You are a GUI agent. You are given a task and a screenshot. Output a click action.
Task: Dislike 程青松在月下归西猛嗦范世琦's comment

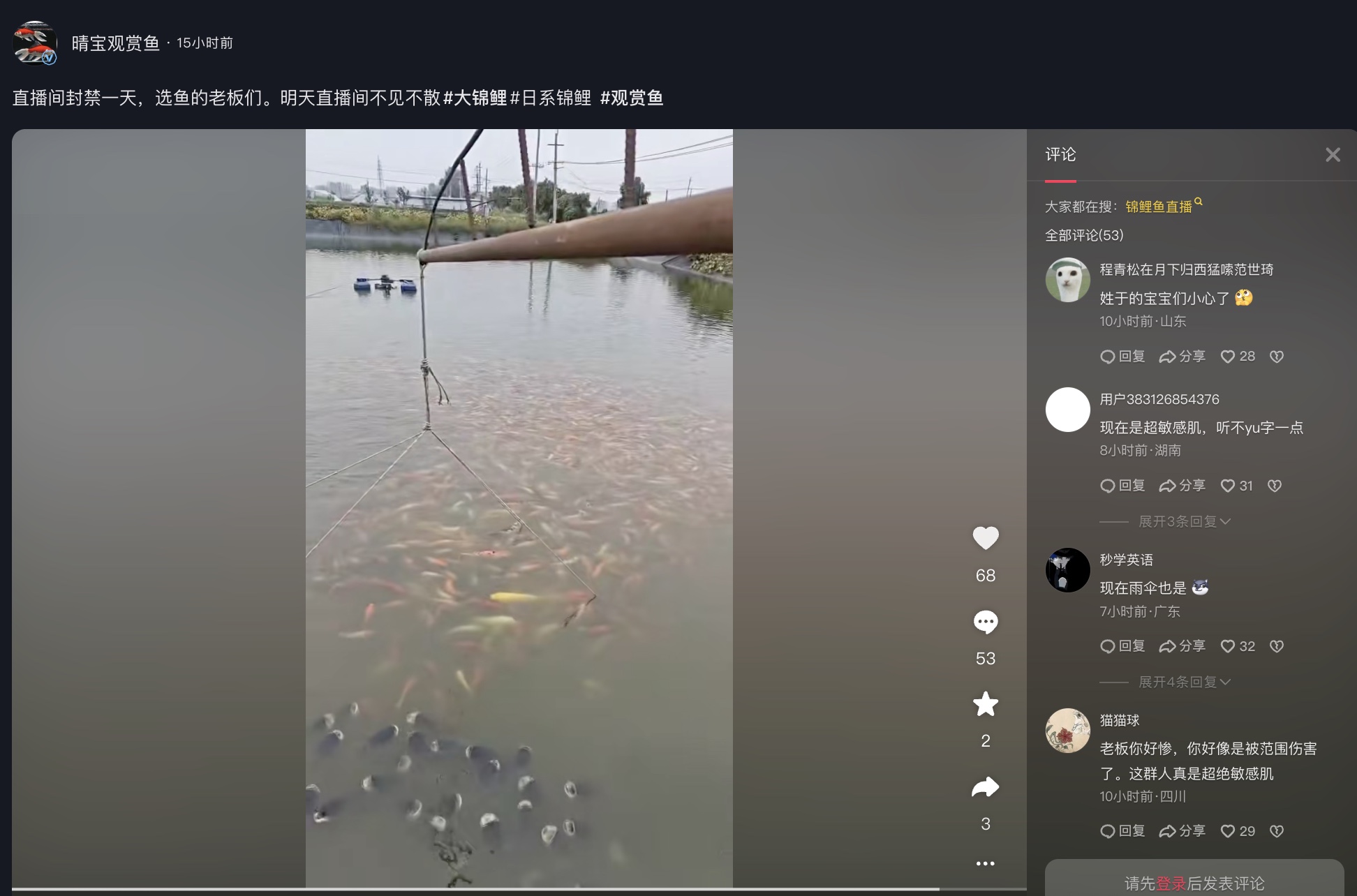(1276, 357)
